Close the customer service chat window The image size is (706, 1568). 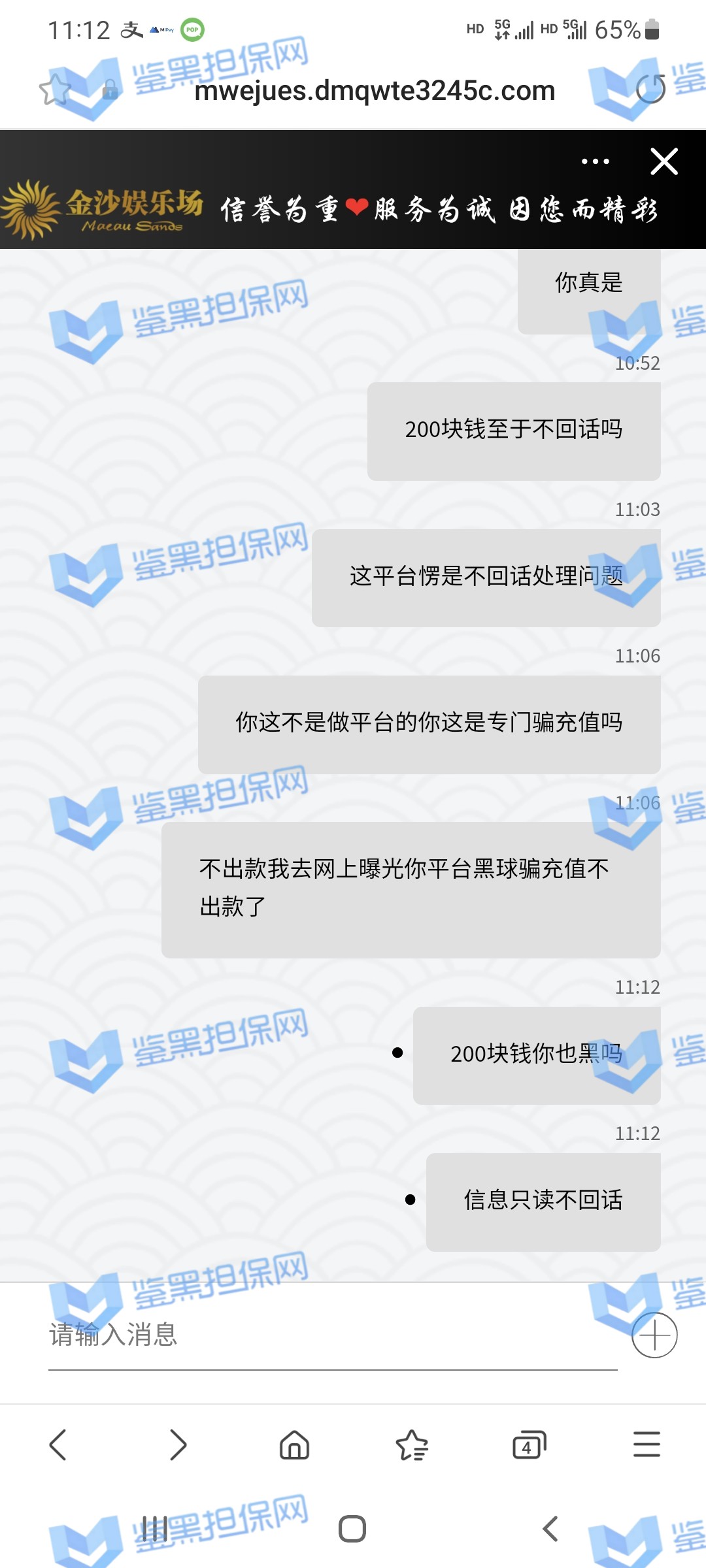[x=664, y=161]
